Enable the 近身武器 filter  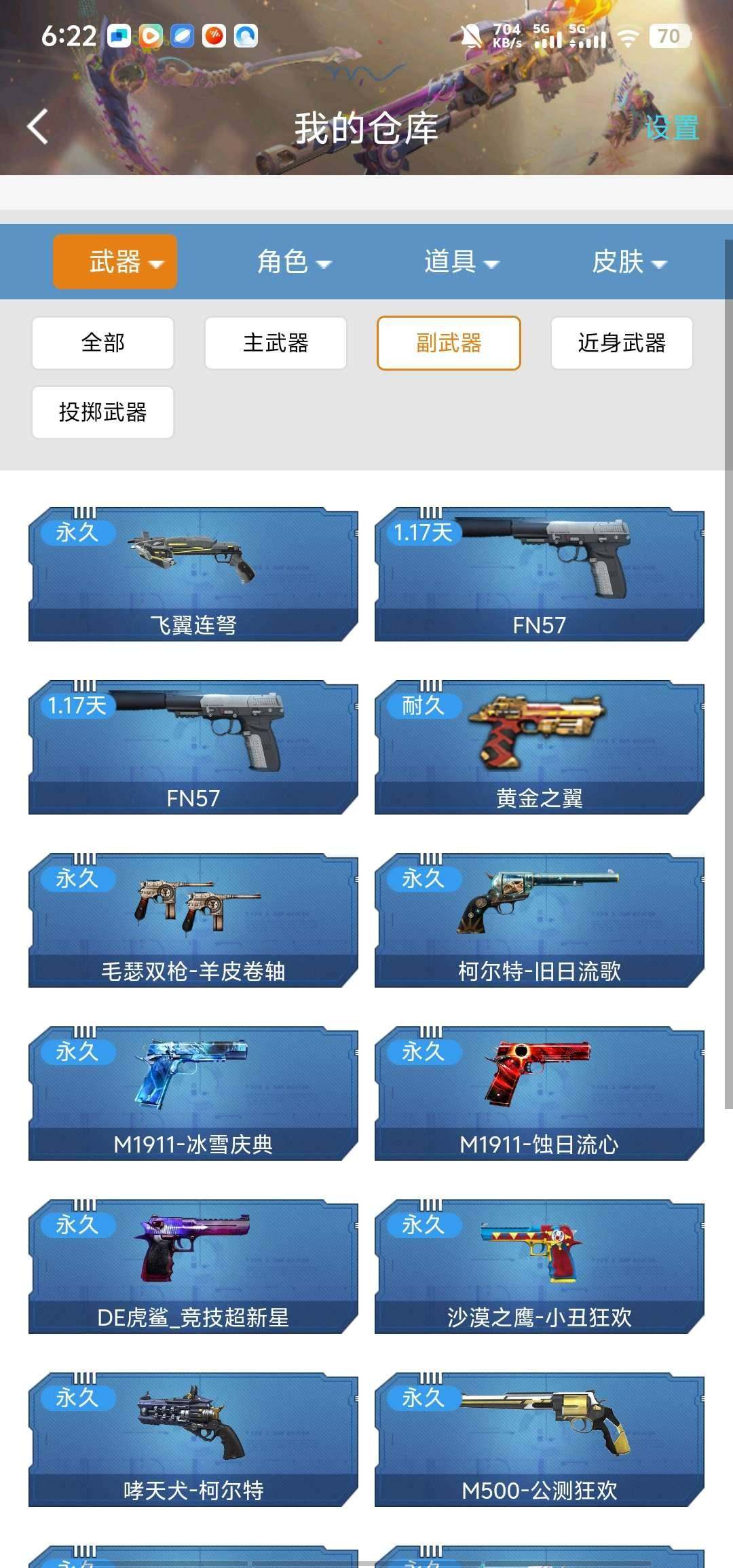(x=622, y=343)
